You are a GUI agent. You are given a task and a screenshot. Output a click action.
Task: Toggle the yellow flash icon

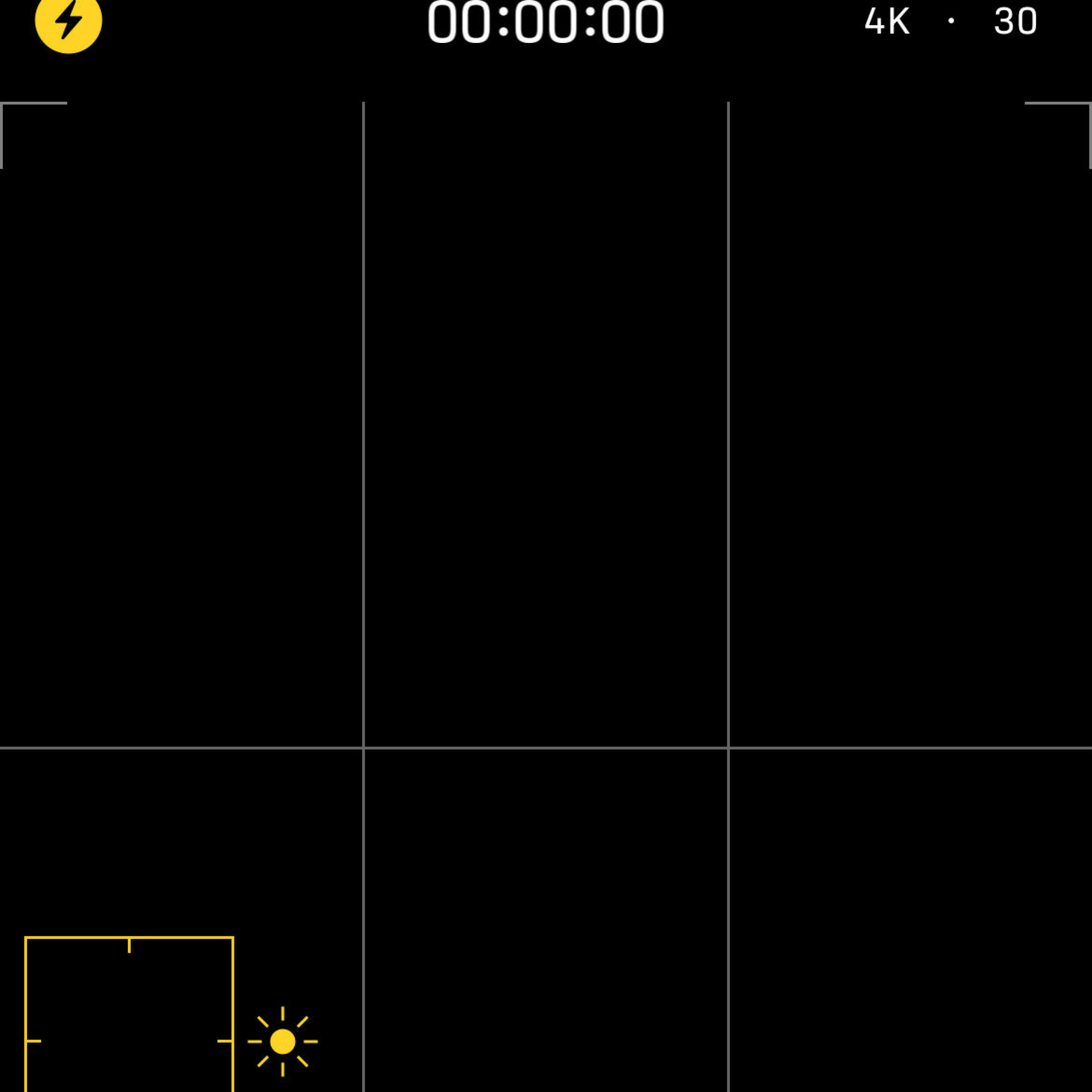(68, 21)
